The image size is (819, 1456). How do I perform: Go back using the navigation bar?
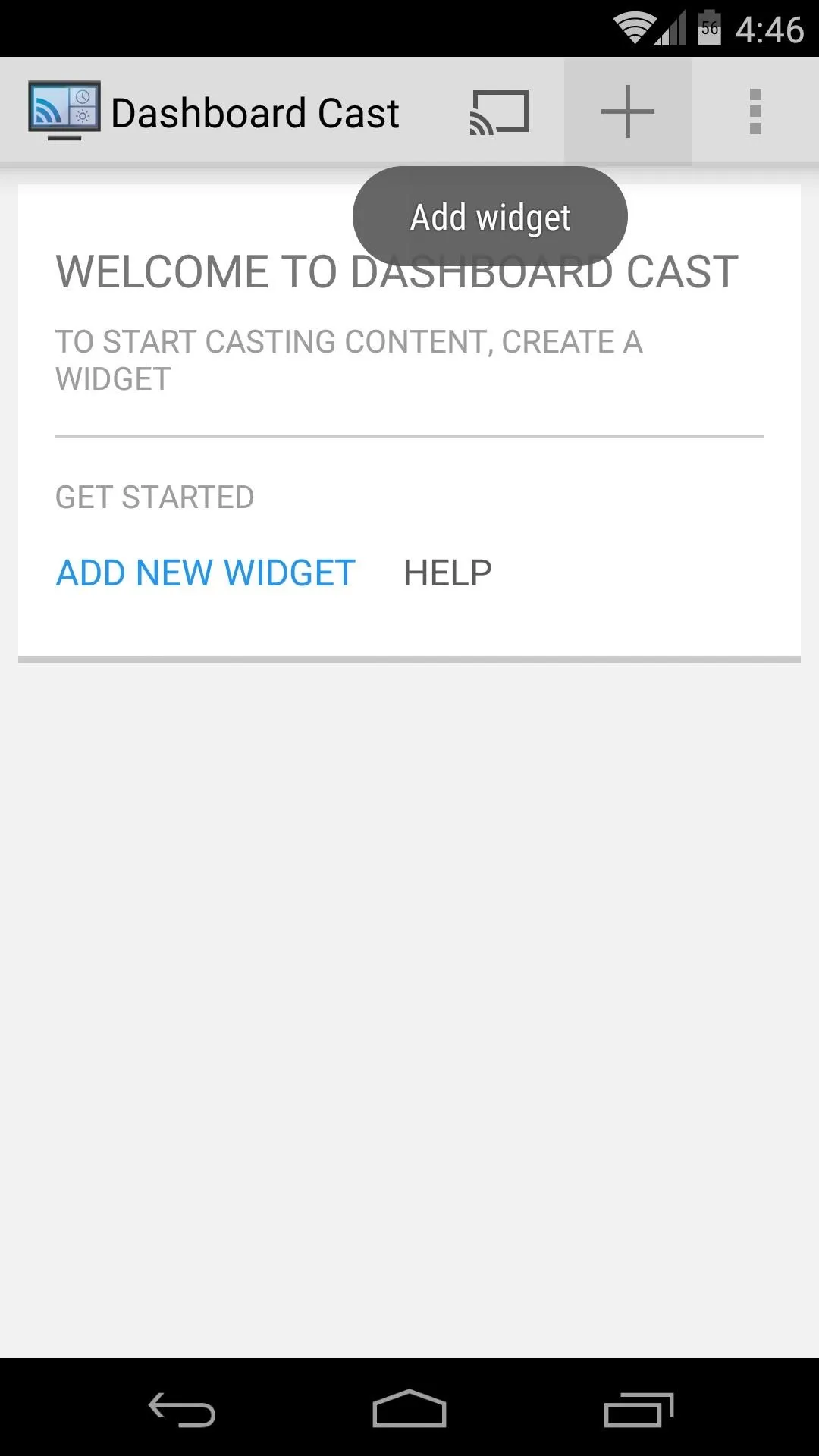(182, 1410)
